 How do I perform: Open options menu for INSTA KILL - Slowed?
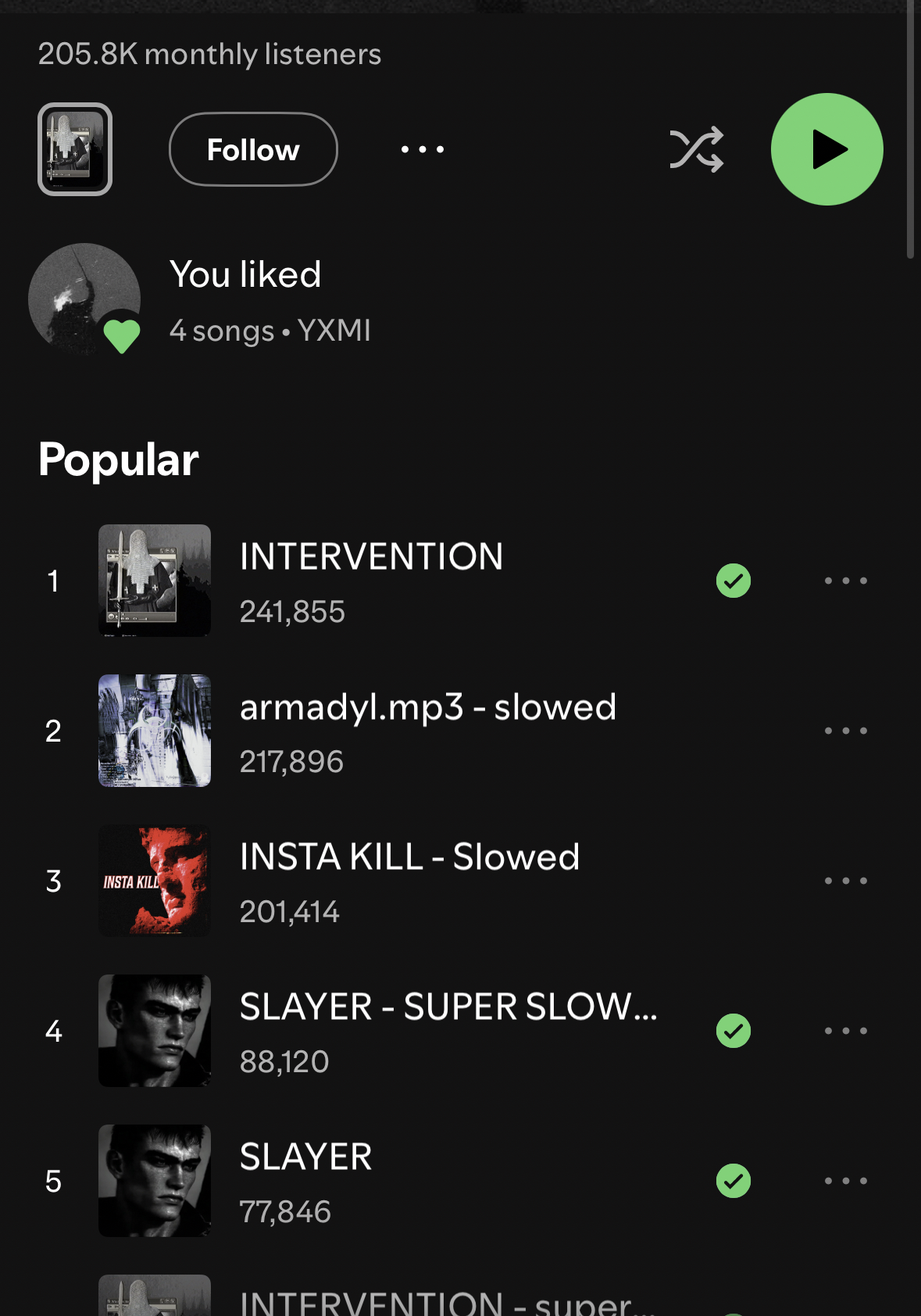[846, 880]
